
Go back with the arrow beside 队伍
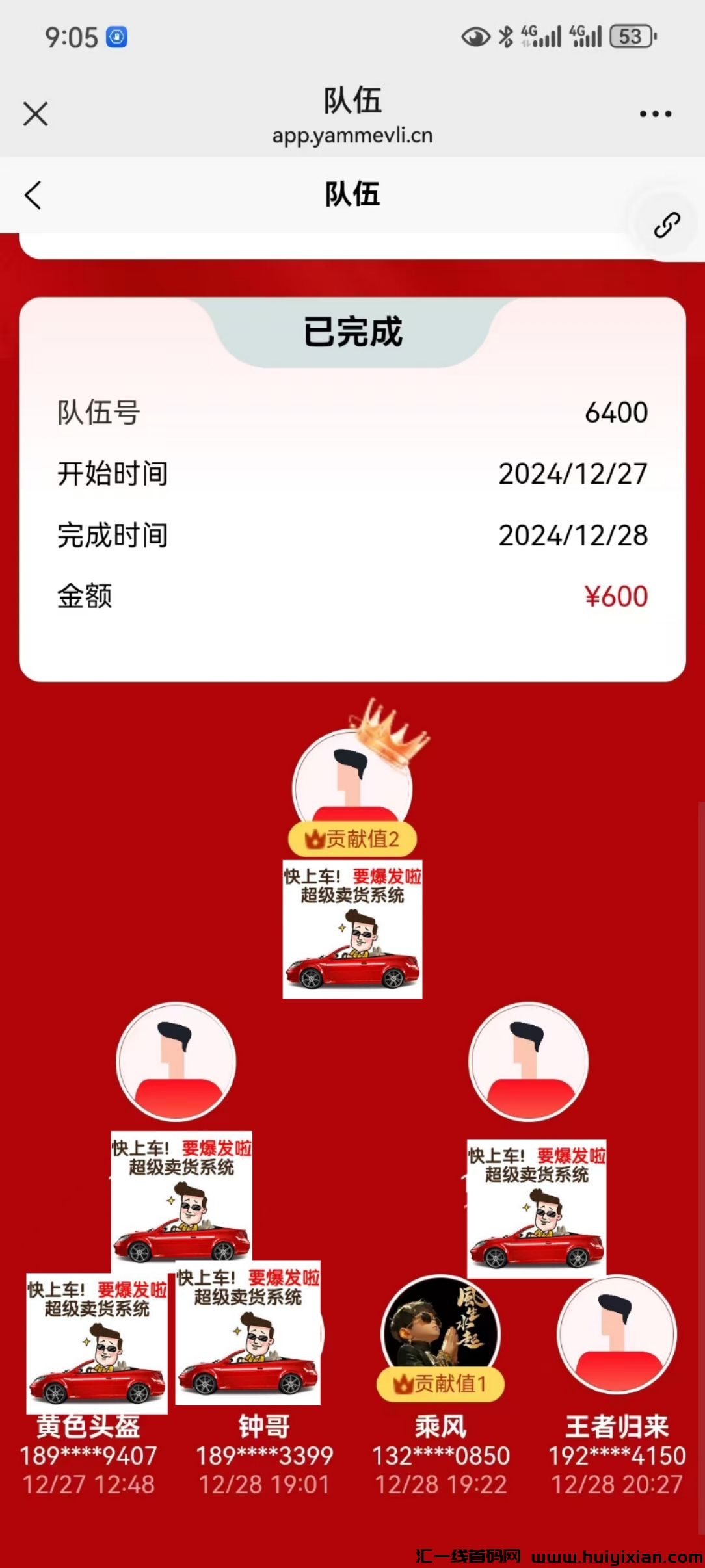[x=33, y=195]
